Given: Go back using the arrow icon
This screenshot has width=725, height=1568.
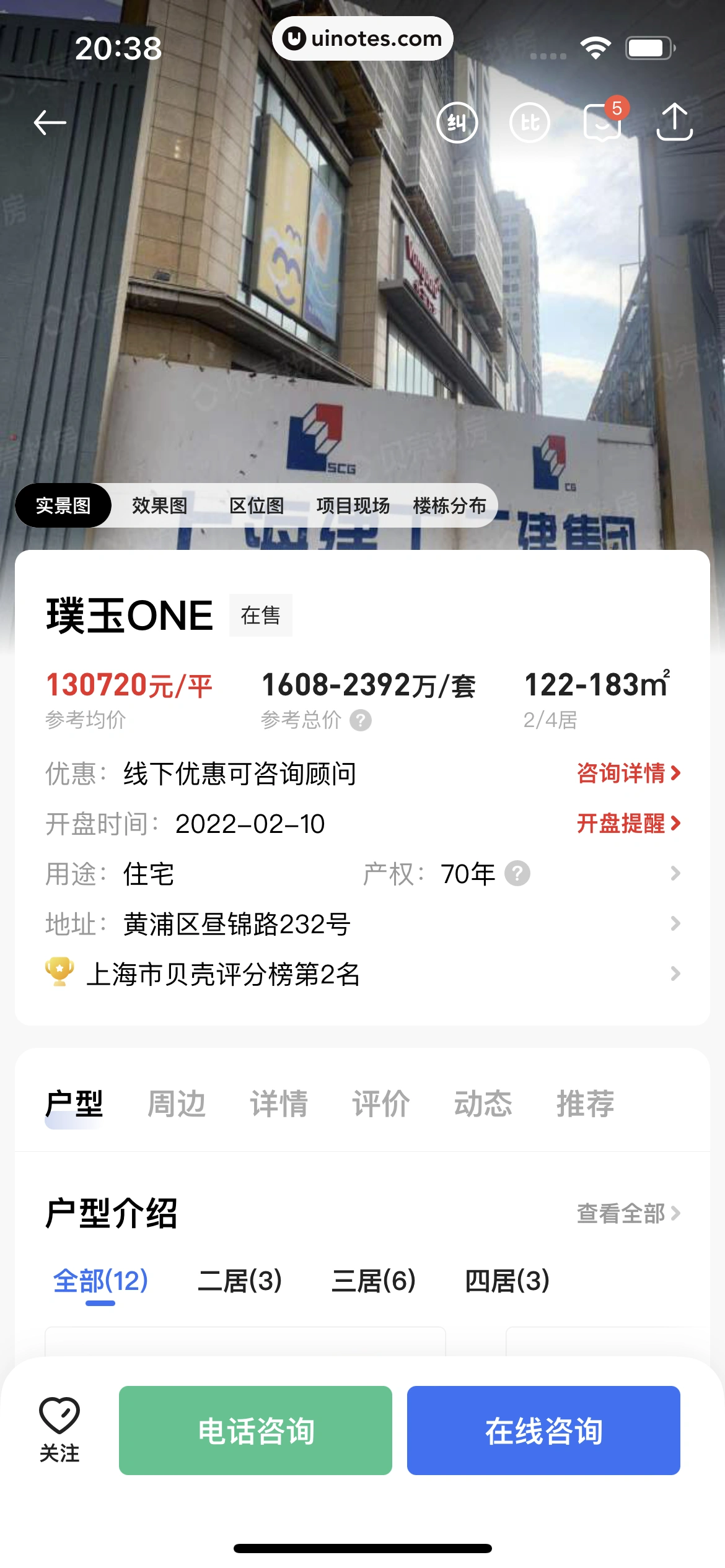Looking at the screenshot, I should [50, 123].
